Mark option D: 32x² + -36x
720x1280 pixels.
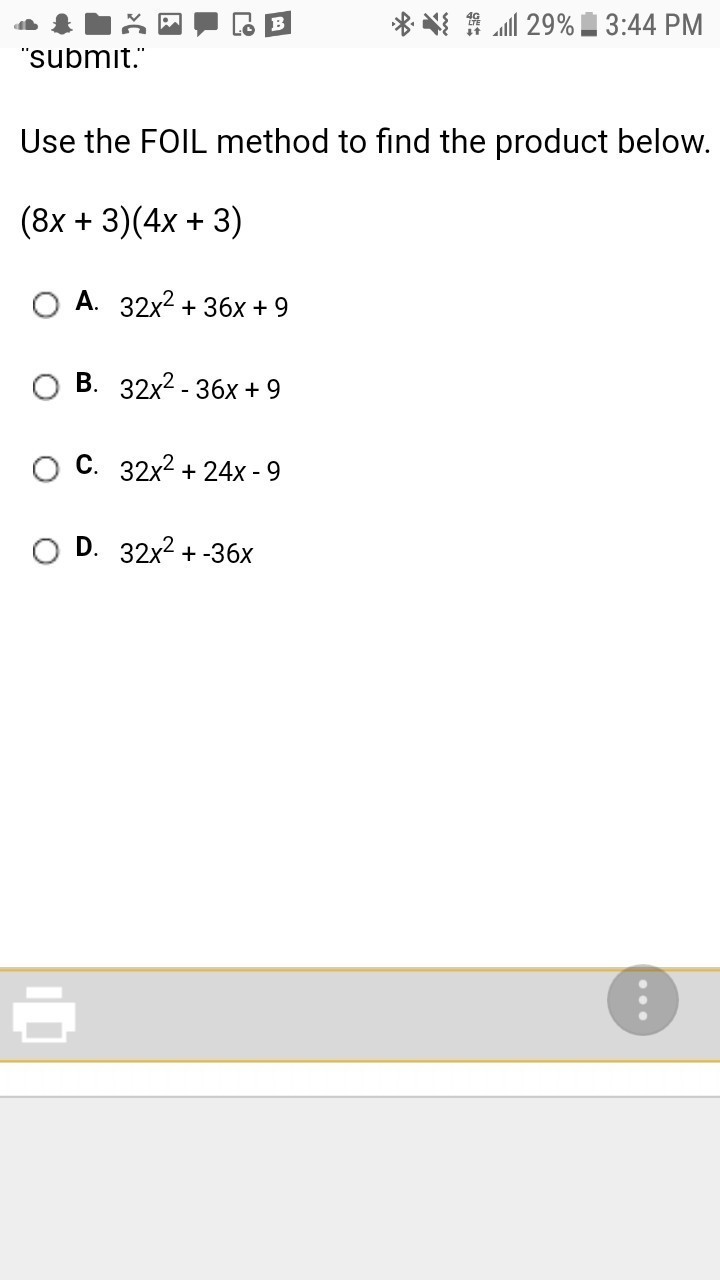(x=46, y=551)
